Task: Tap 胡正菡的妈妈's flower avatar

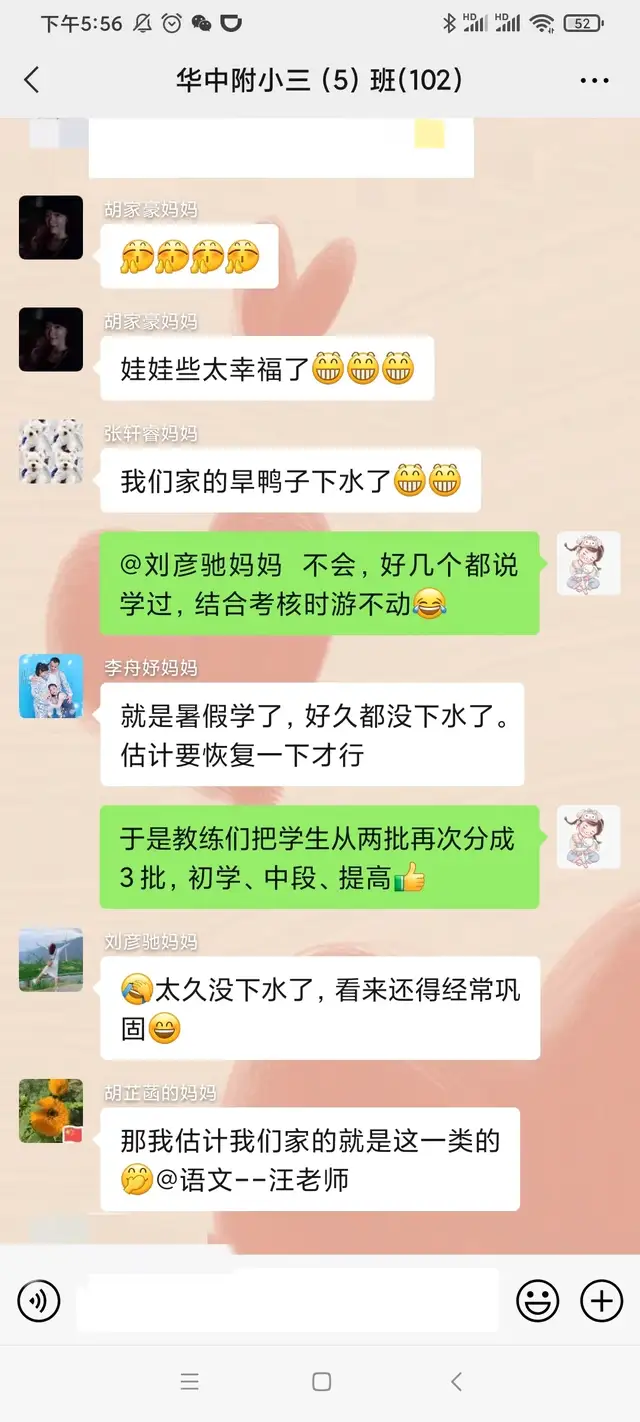Action: point(51,1111)
